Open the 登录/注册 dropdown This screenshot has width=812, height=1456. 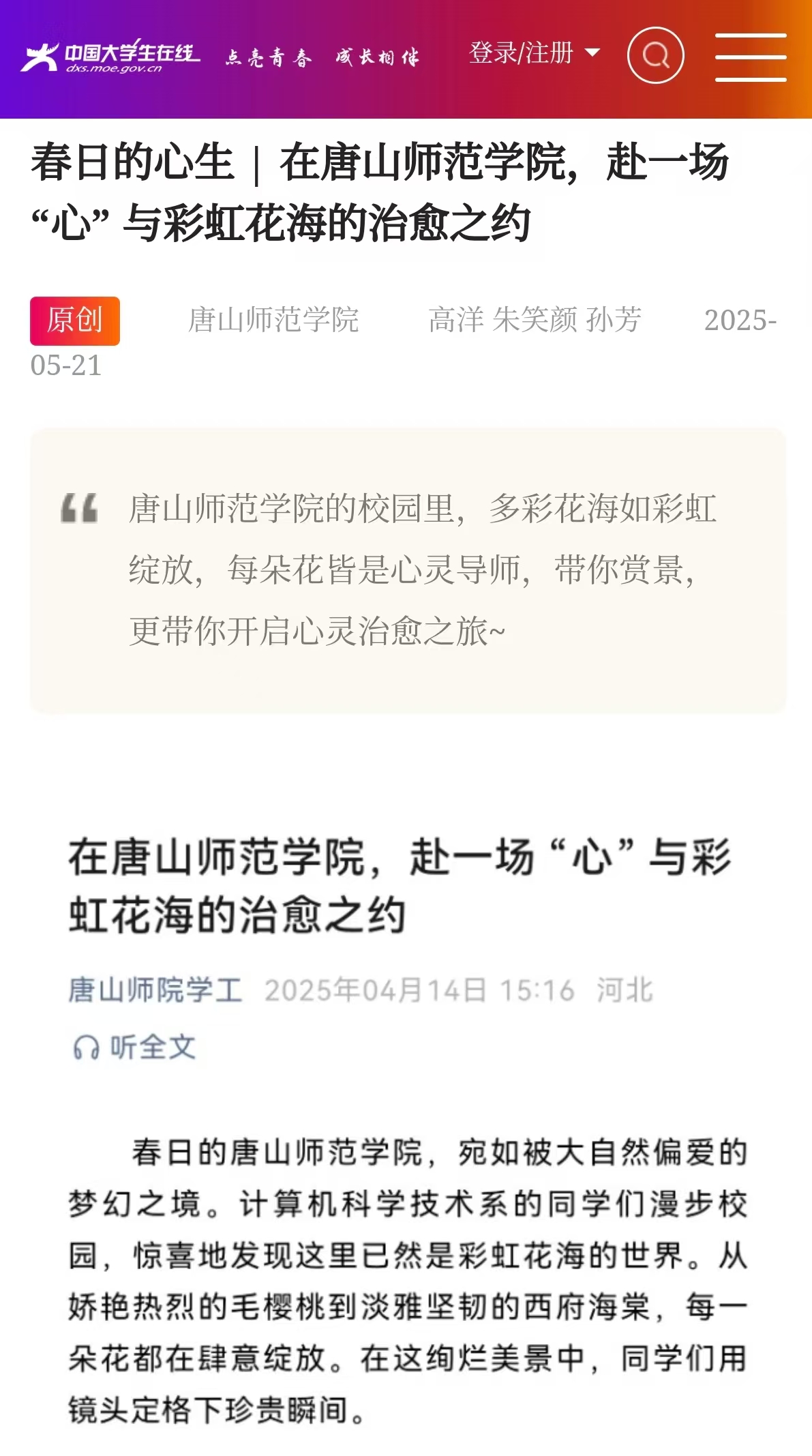534,53
